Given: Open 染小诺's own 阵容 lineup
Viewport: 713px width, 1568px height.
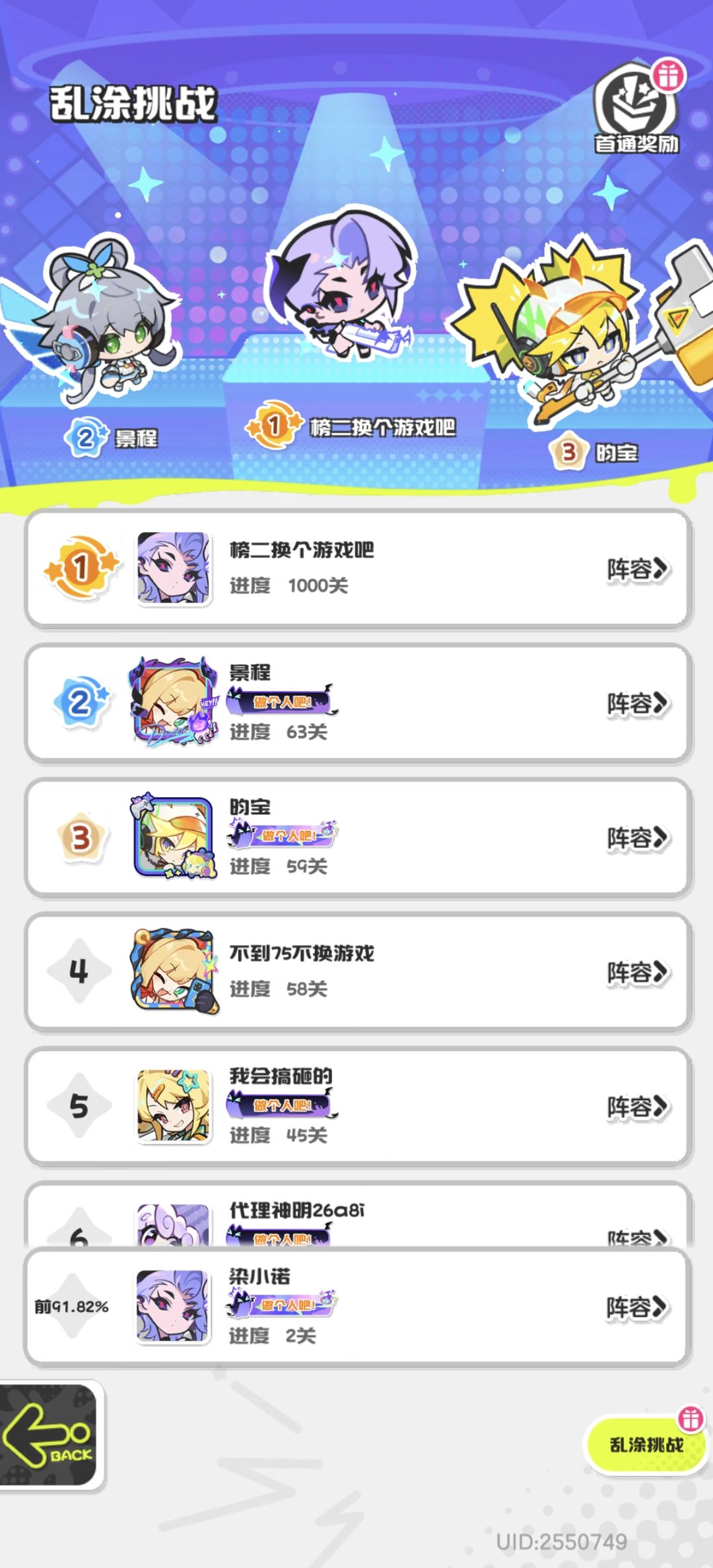Looking at the screenshot, I should point(638,1307).
